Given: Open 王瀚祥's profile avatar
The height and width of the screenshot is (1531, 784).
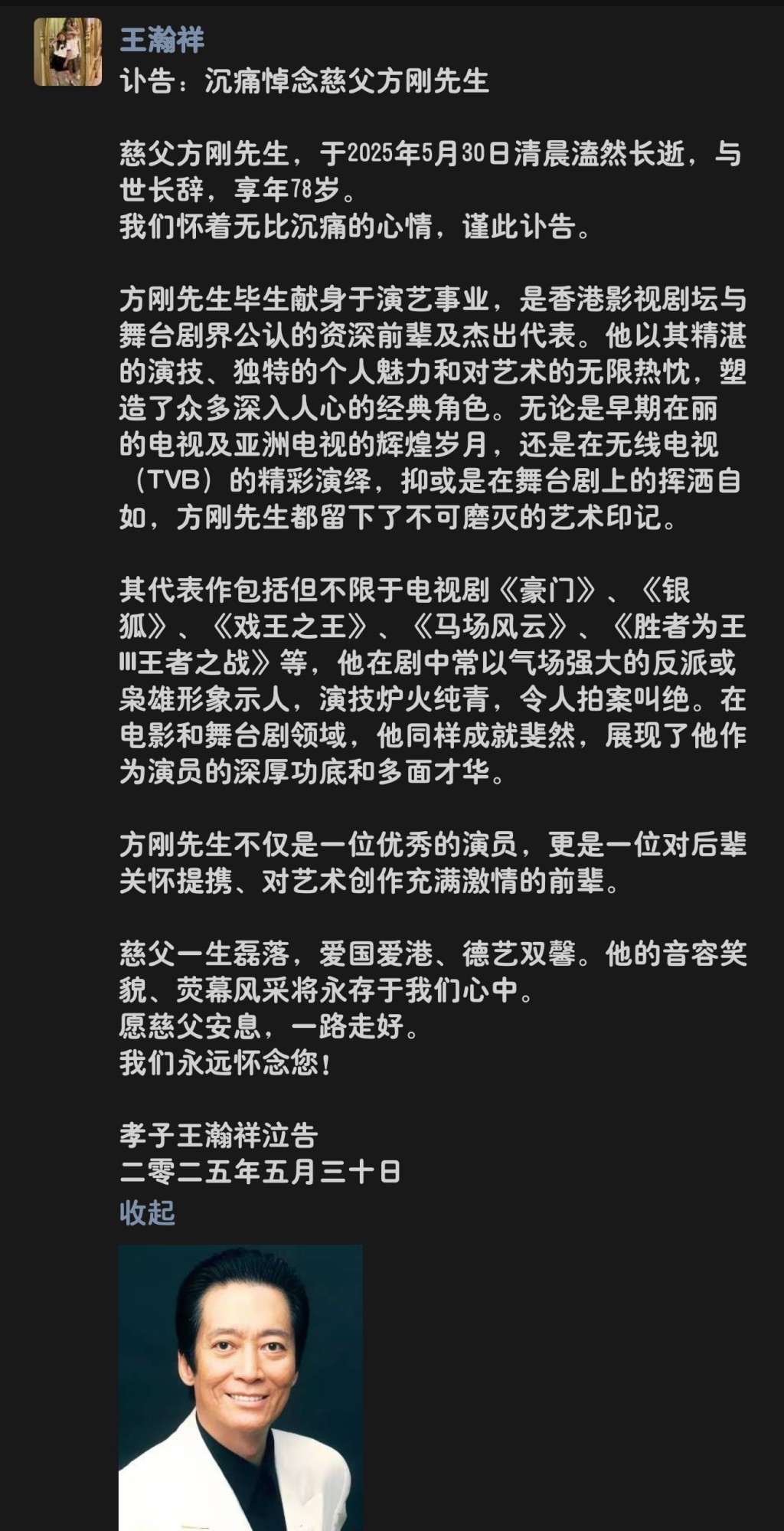Looking at the screenshot, I should click(68, 51).
